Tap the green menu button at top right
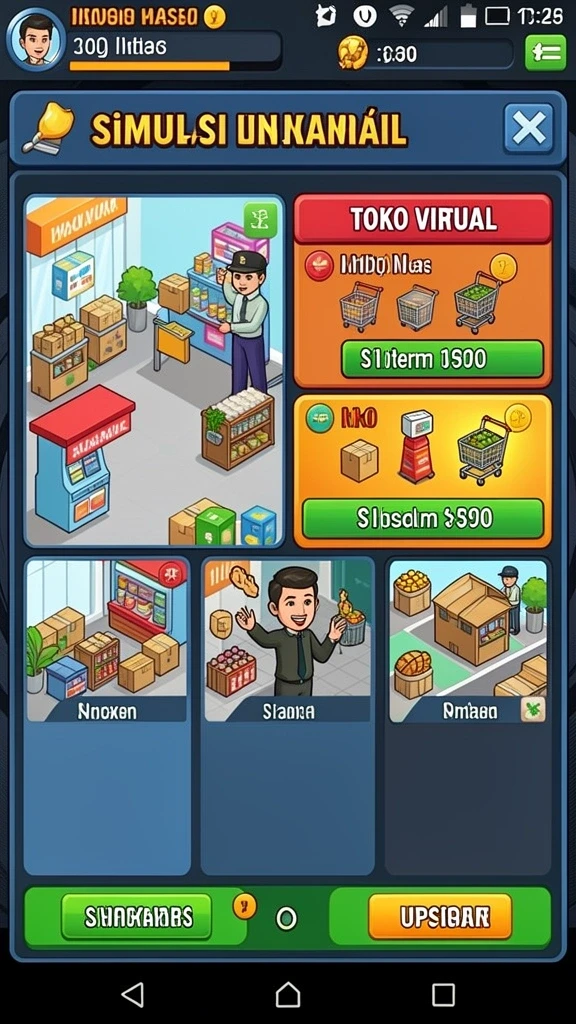 pos(545,53)
